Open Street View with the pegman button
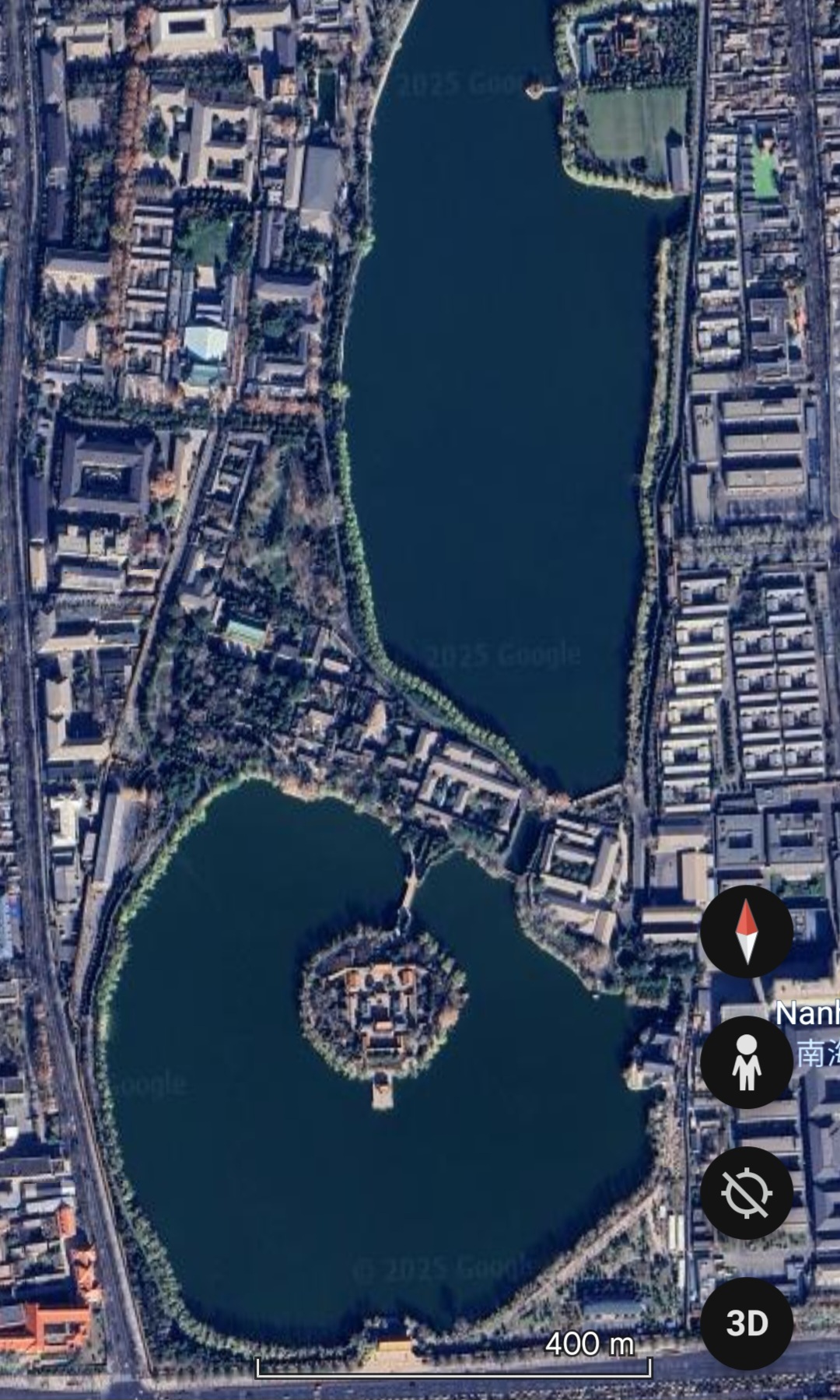The image size is (840, 1400). [x=747, y=1062]
